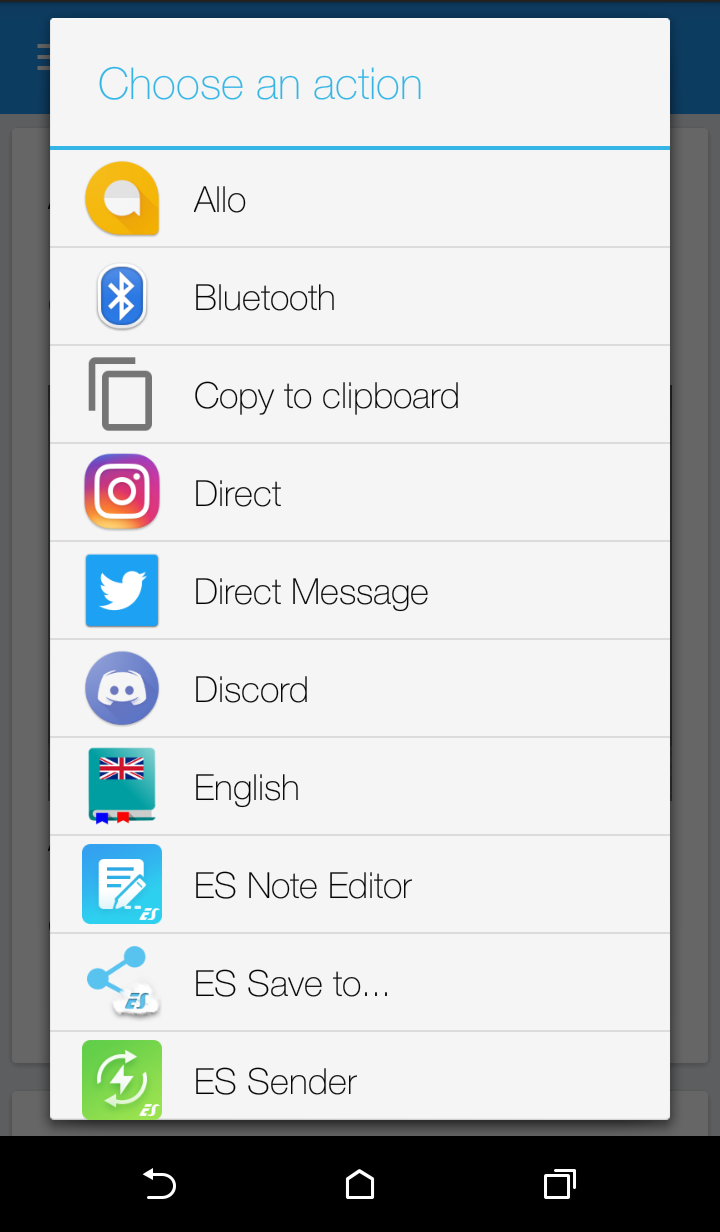Send as Twitter Direct Message
The height and width of the screenshot is (1232, 720).
360,591
